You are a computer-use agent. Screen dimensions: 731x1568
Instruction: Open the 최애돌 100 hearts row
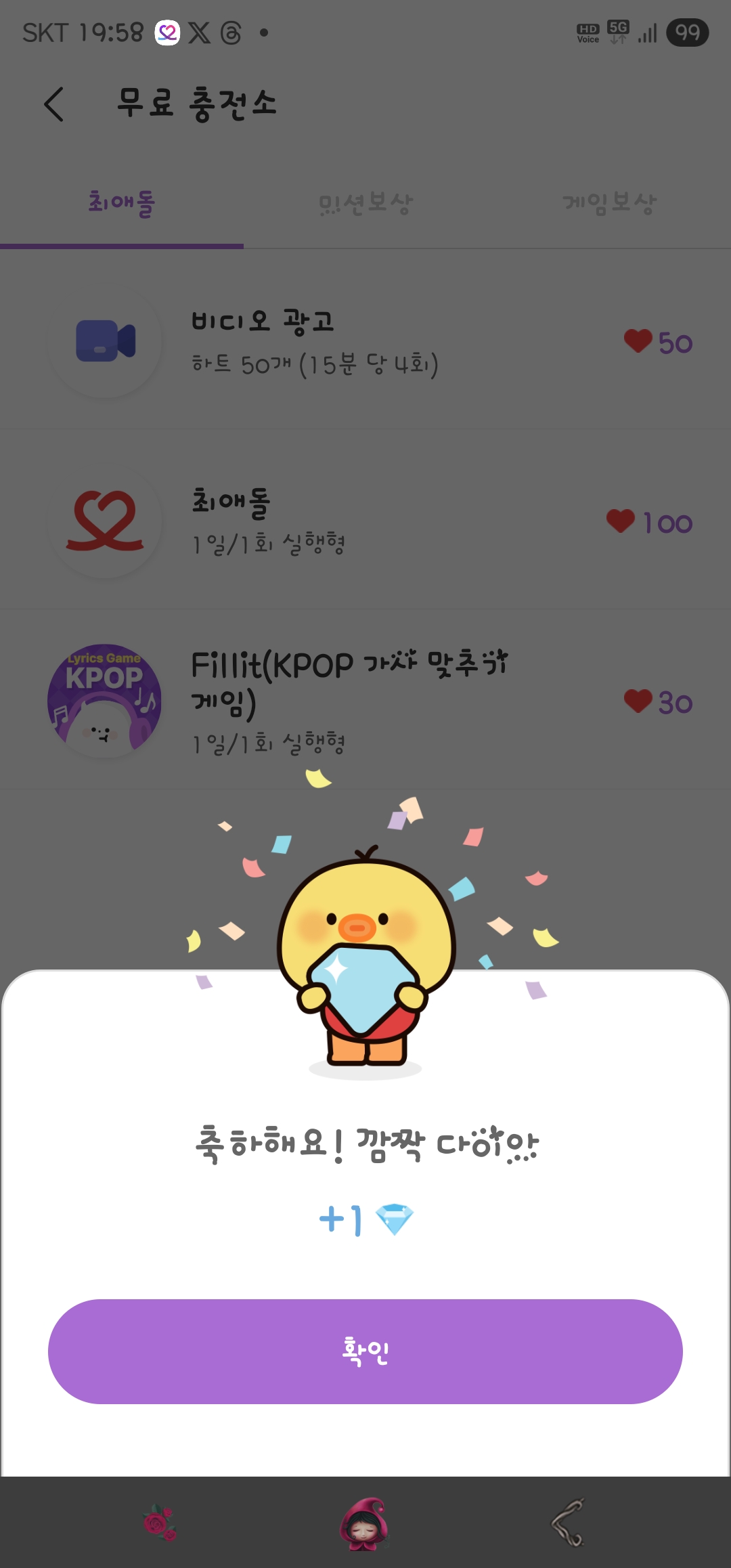pos(365,521)
